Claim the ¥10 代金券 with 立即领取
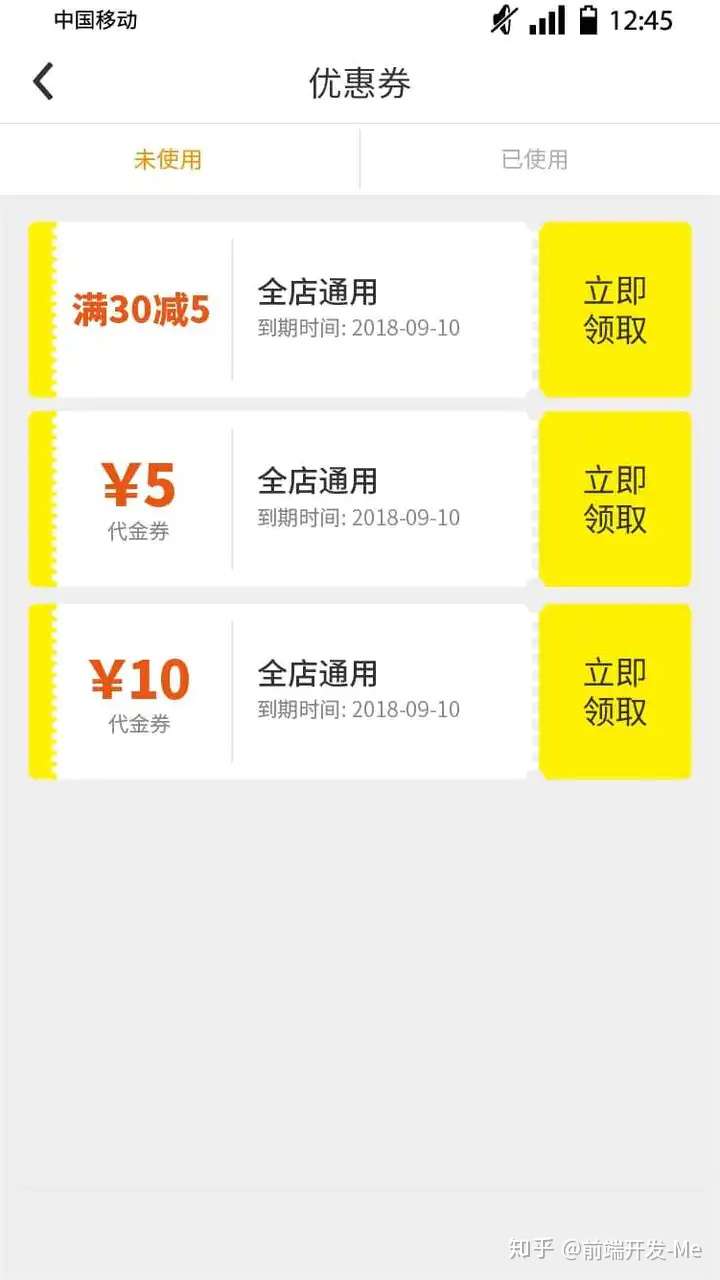 (615, 691)
